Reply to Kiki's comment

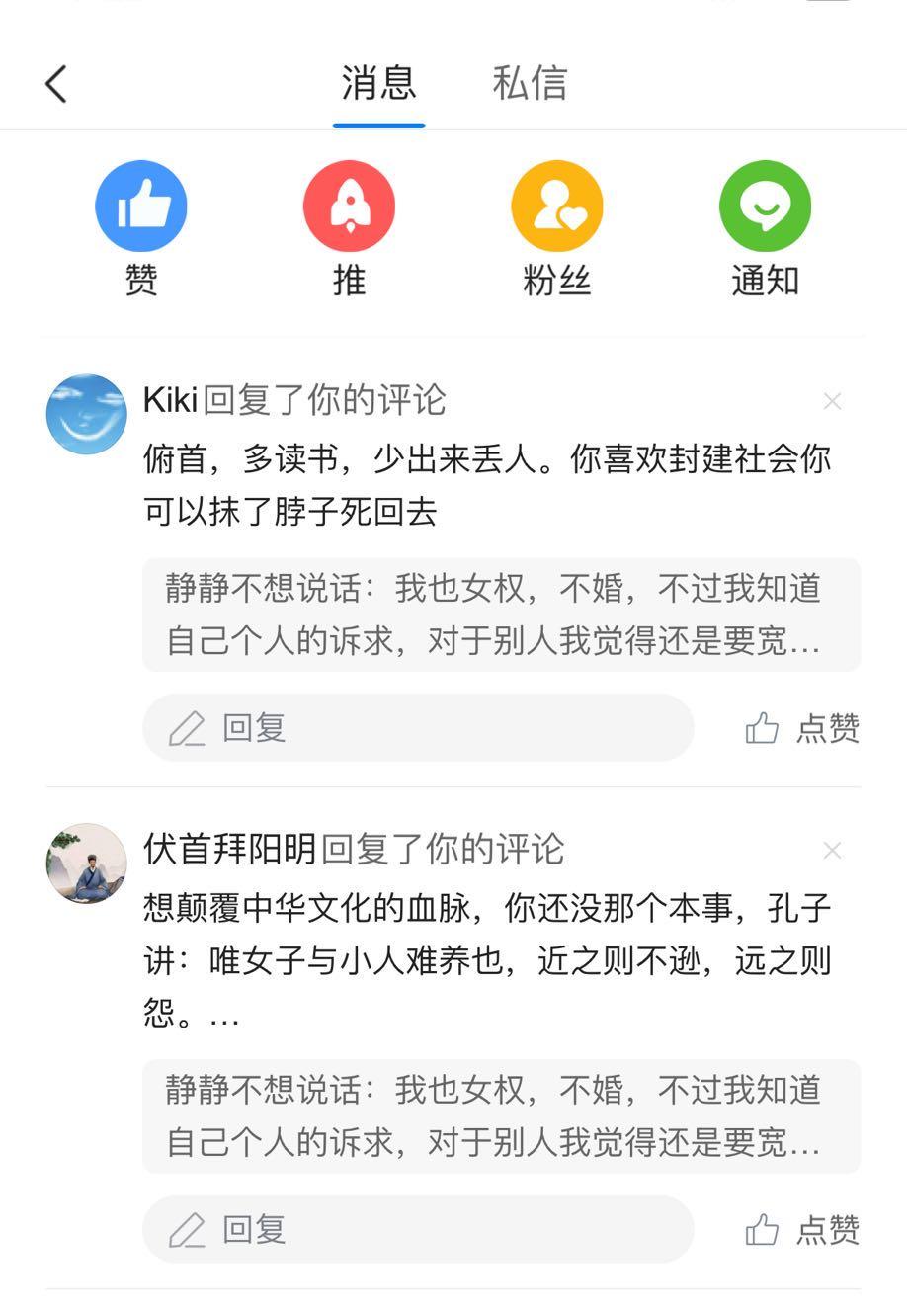418,728
